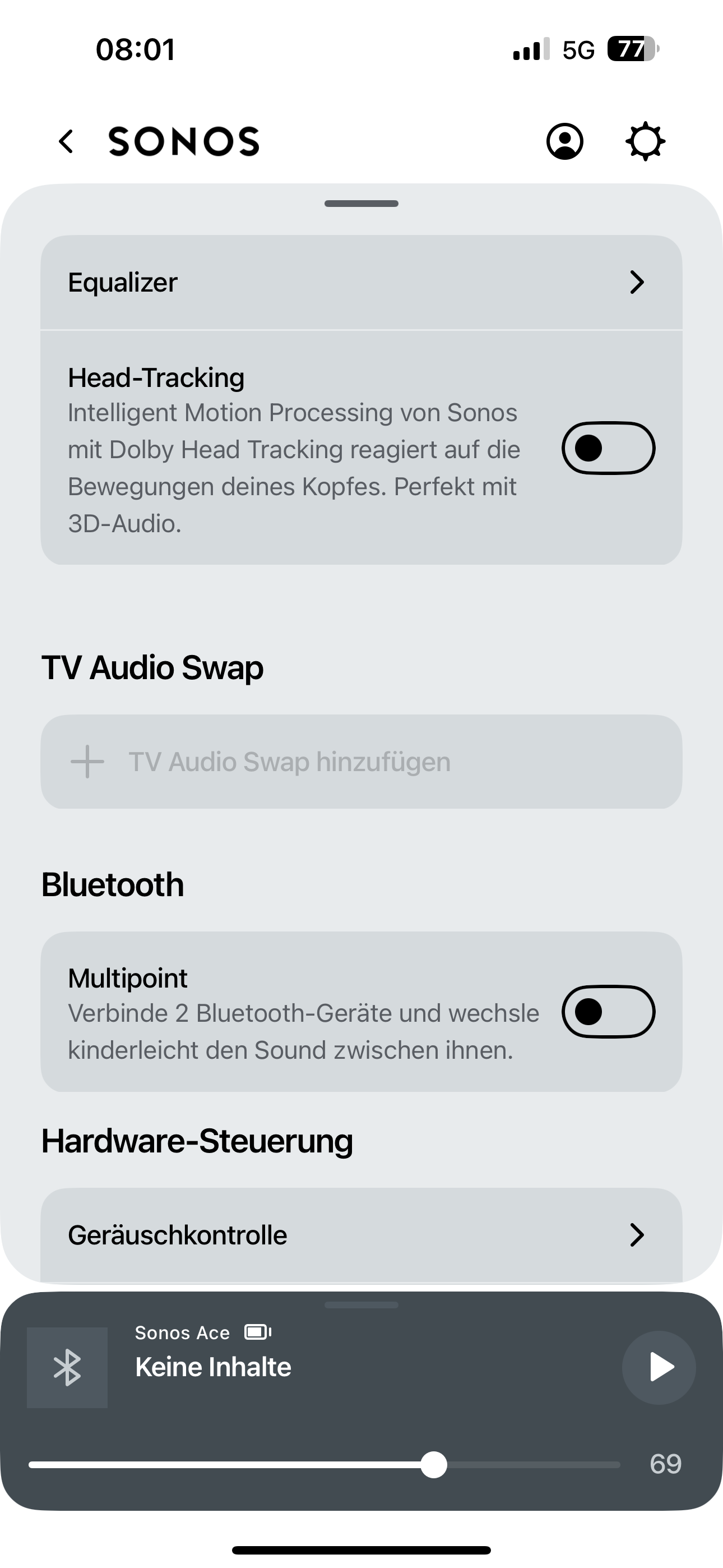Open the Equalizer settings

pos(361,283)
